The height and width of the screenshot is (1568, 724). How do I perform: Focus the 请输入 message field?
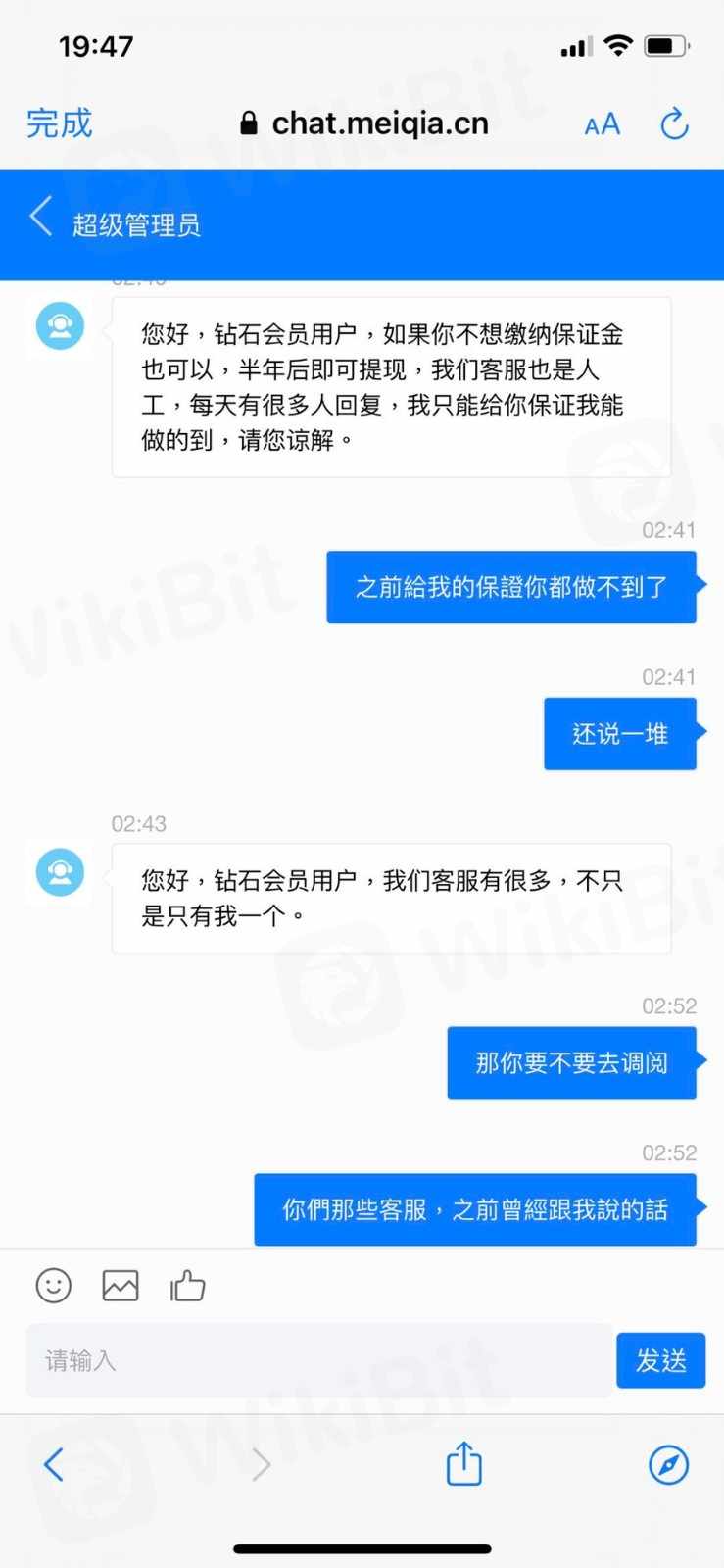click(318, 1360)
